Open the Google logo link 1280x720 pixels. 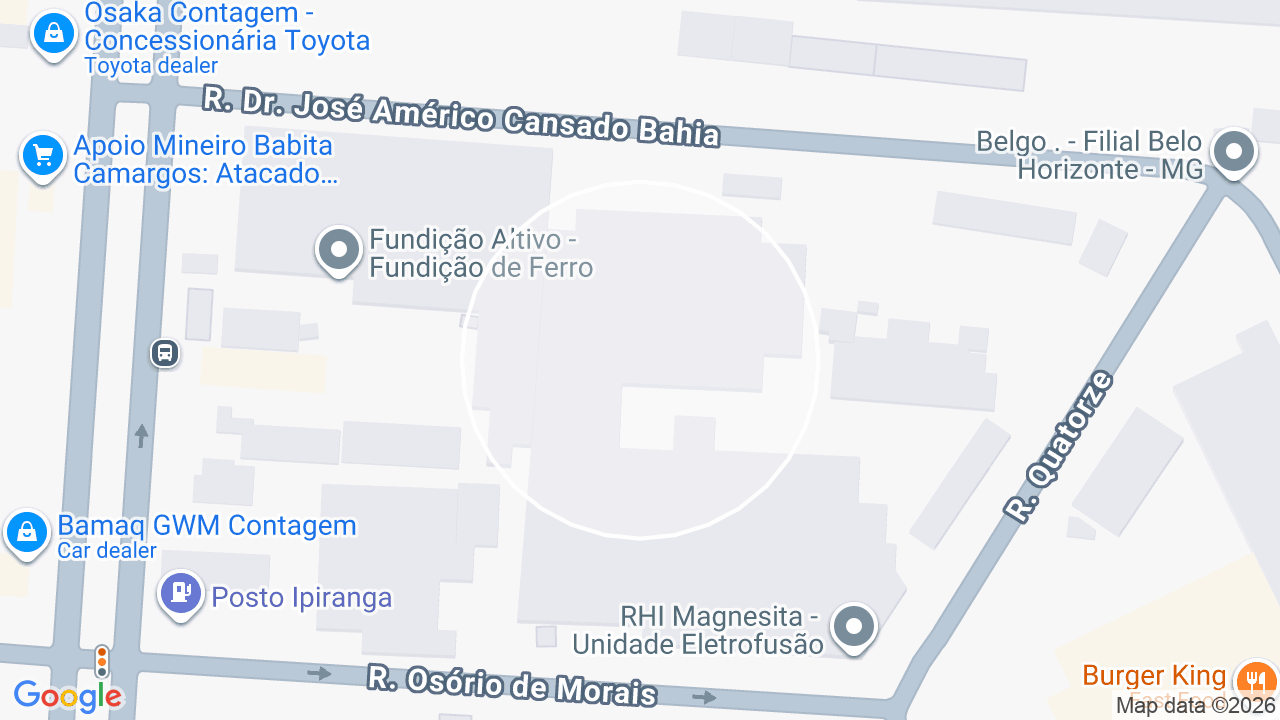point(68,695)
